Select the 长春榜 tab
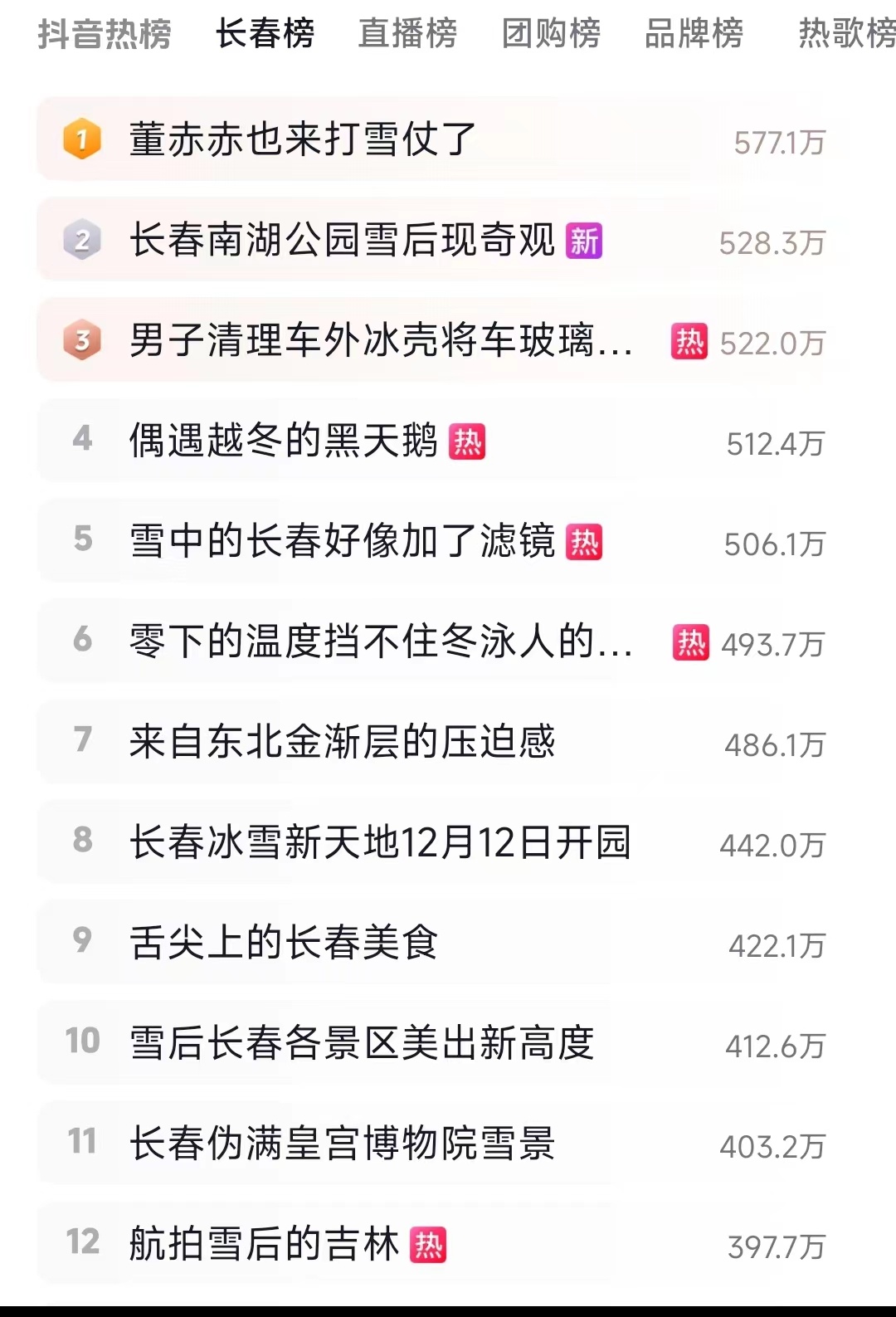The image size is (896, 1317). tap(265, 34)
